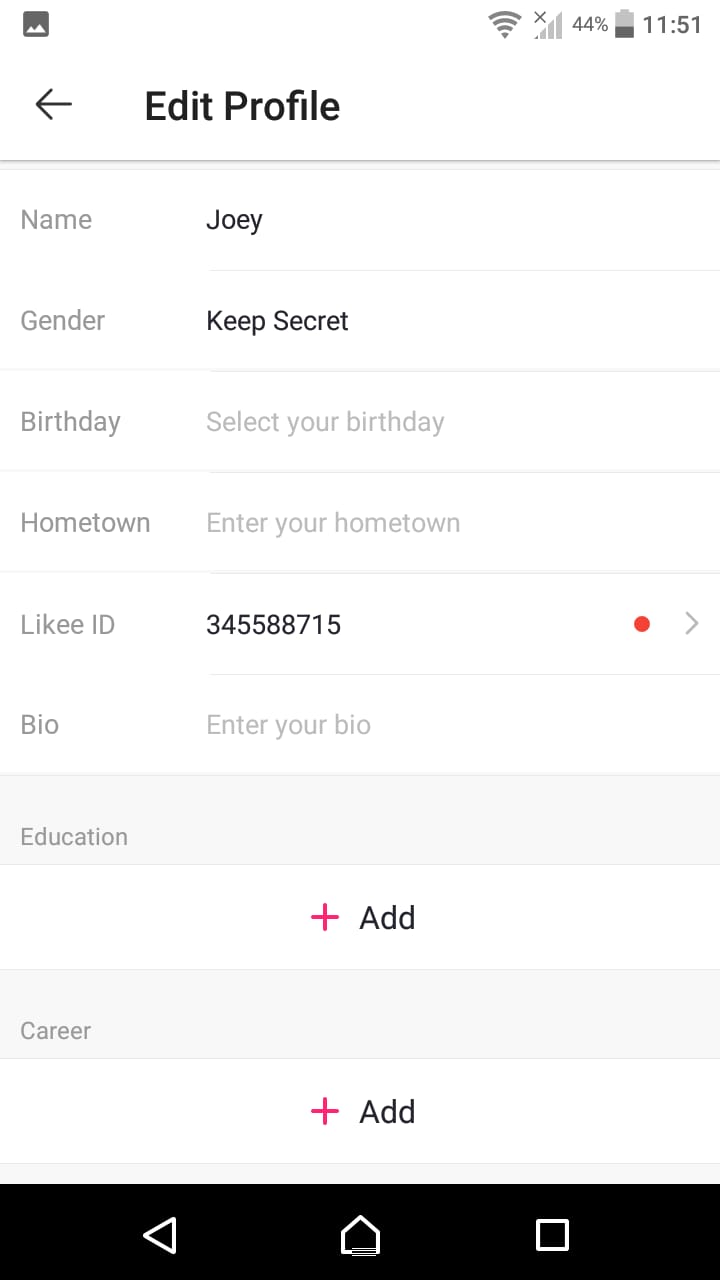Screen dimensions: 720x1280
Task: Go back from Edit Profile
Action: (x=54, y=104)
